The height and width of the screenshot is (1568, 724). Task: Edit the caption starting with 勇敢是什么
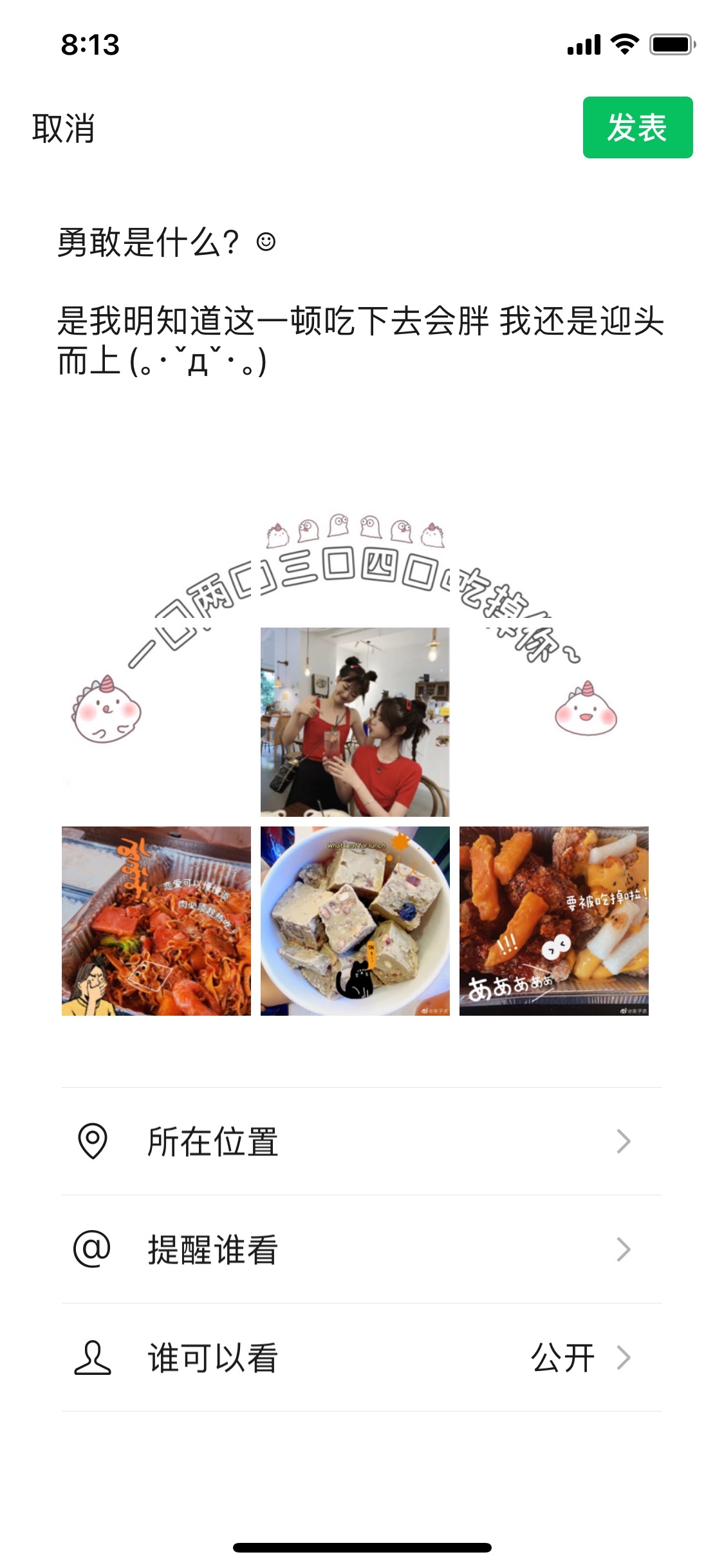tap(360, 303)
